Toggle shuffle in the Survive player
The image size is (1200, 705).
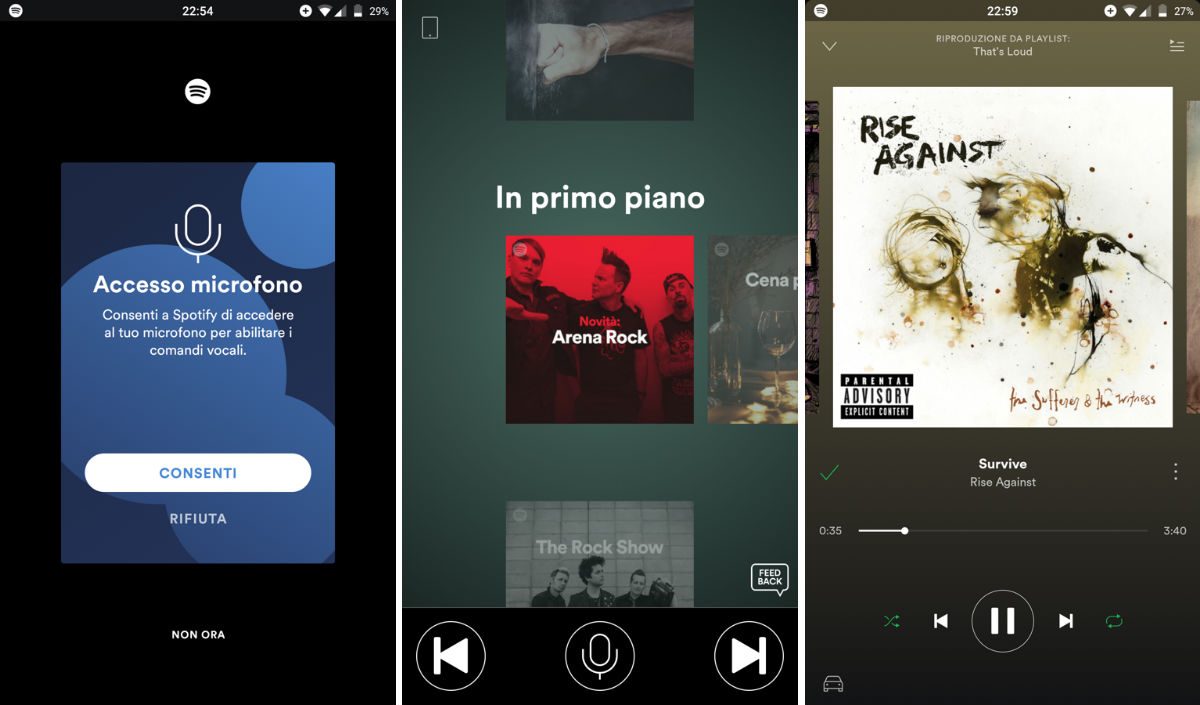(x=891, y=621)
